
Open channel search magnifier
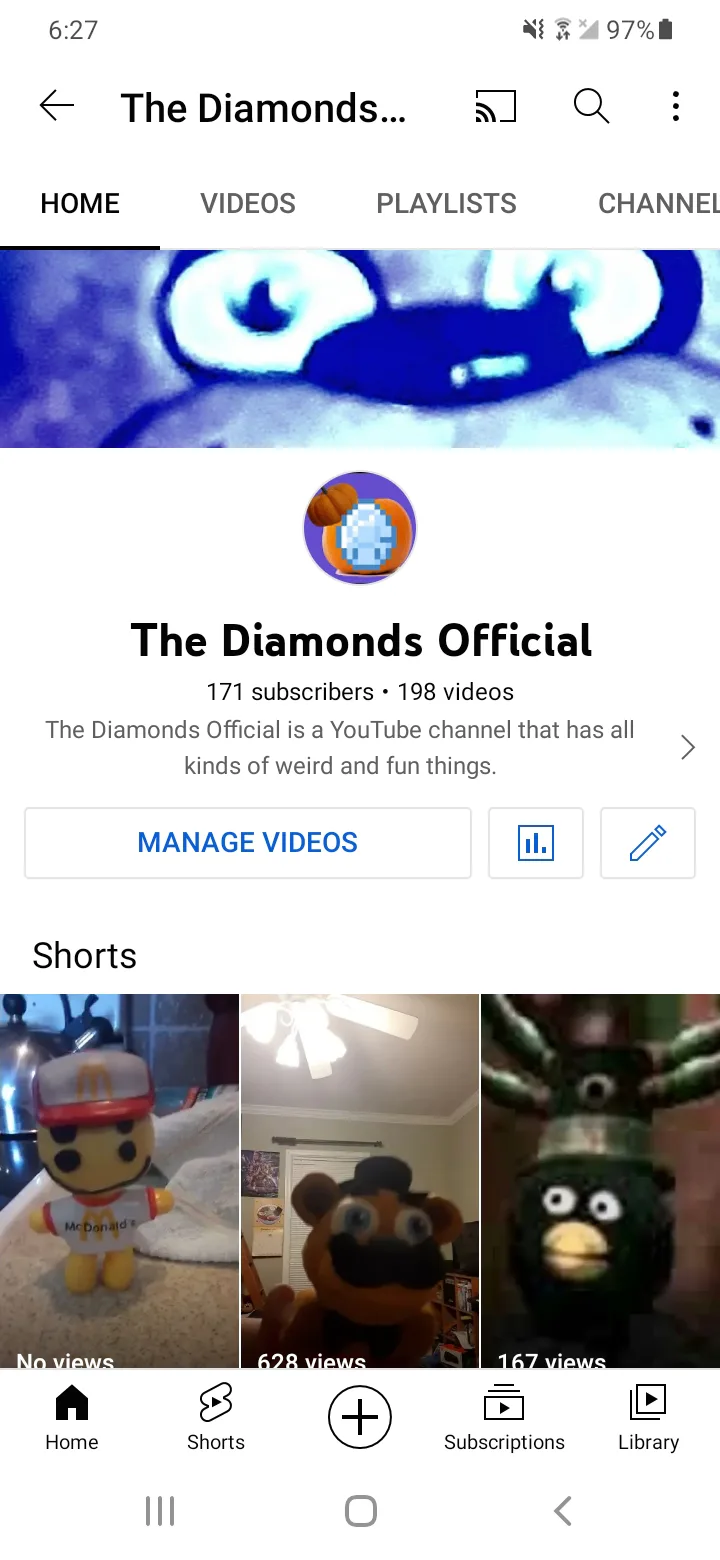click(591, 106)
